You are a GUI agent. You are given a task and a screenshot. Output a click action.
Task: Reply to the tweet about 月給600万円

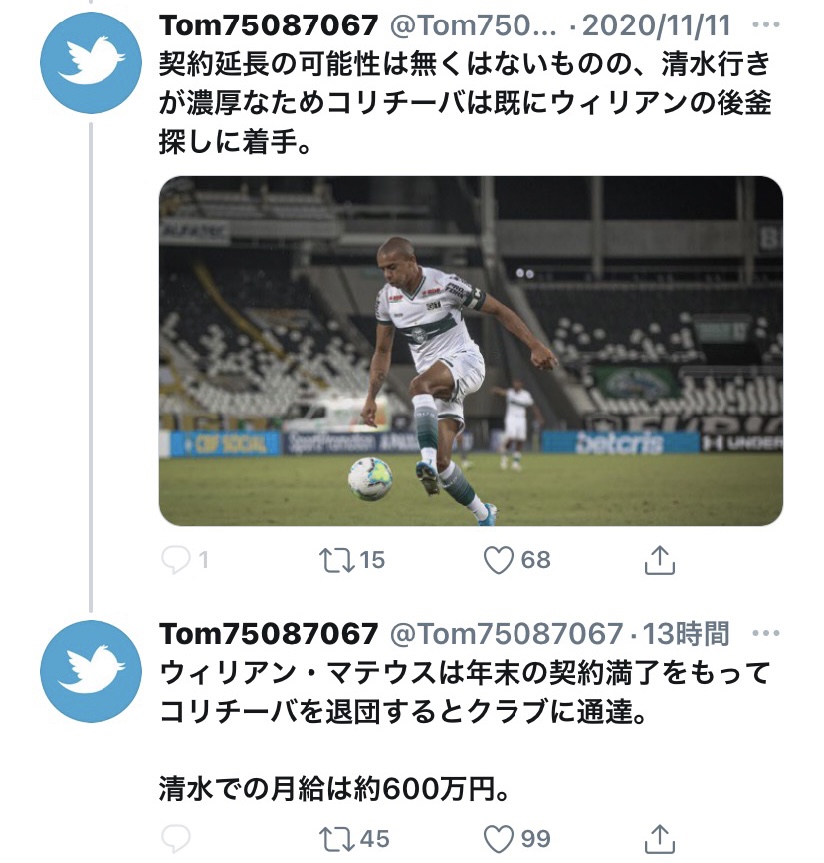176,839
